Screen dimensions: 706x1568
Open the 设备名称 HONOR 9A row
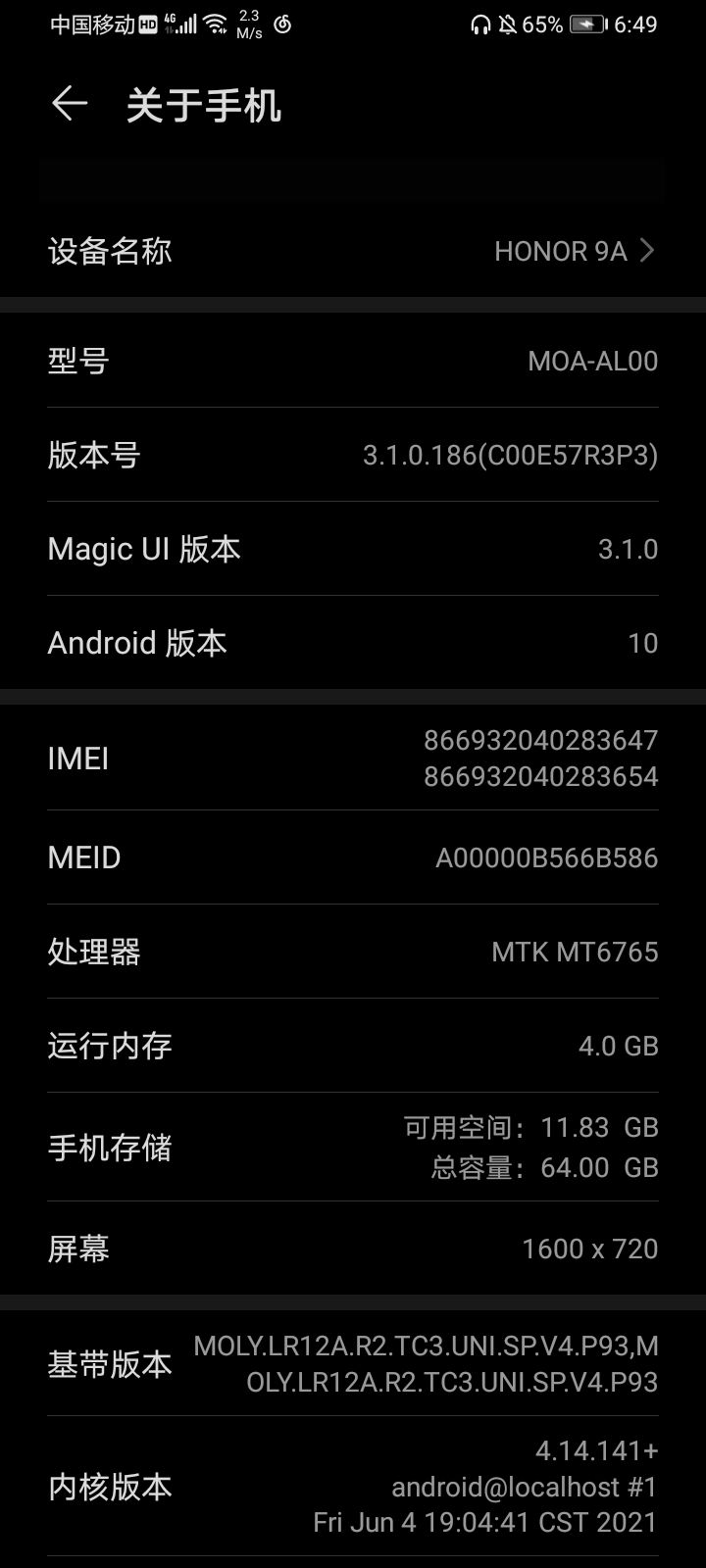pos(353,251)
